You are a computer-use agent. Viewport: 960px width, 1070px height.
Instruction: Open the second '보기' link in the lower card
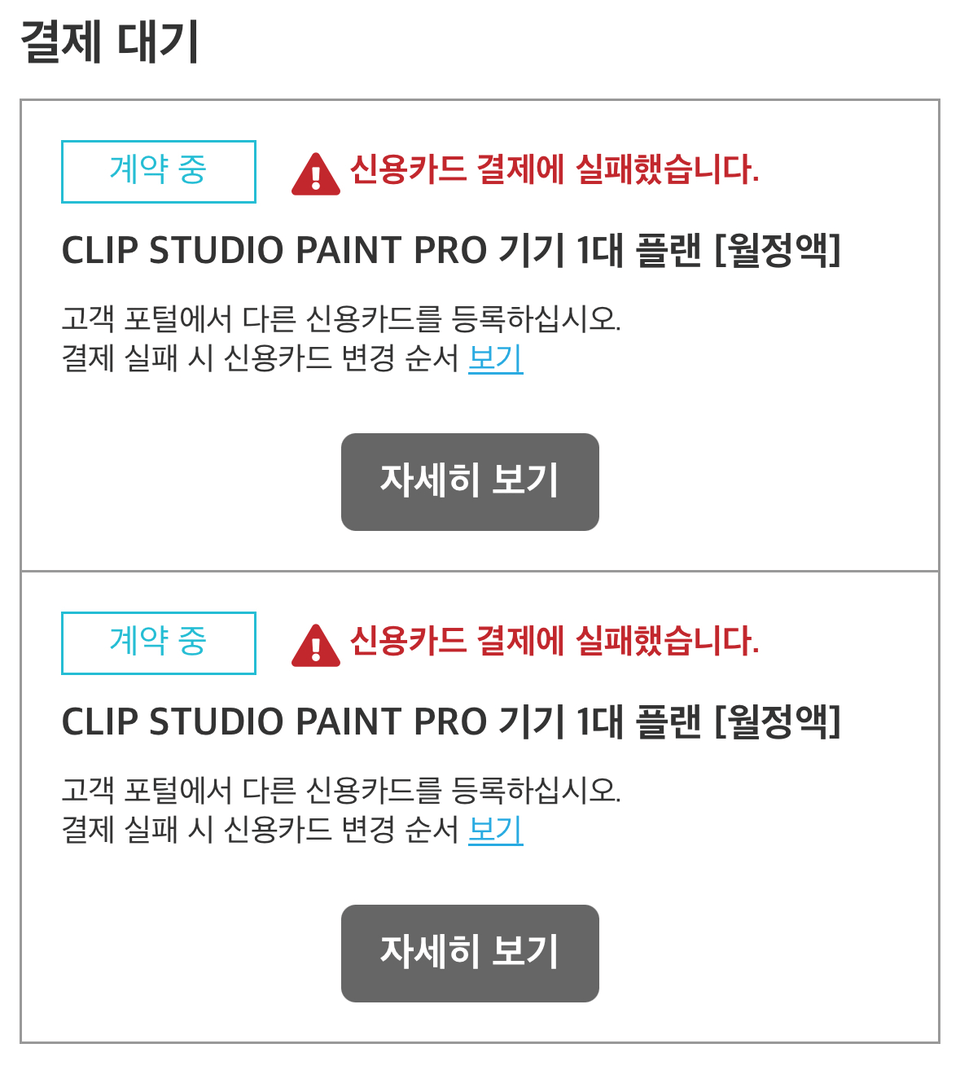tap(497, 831)
